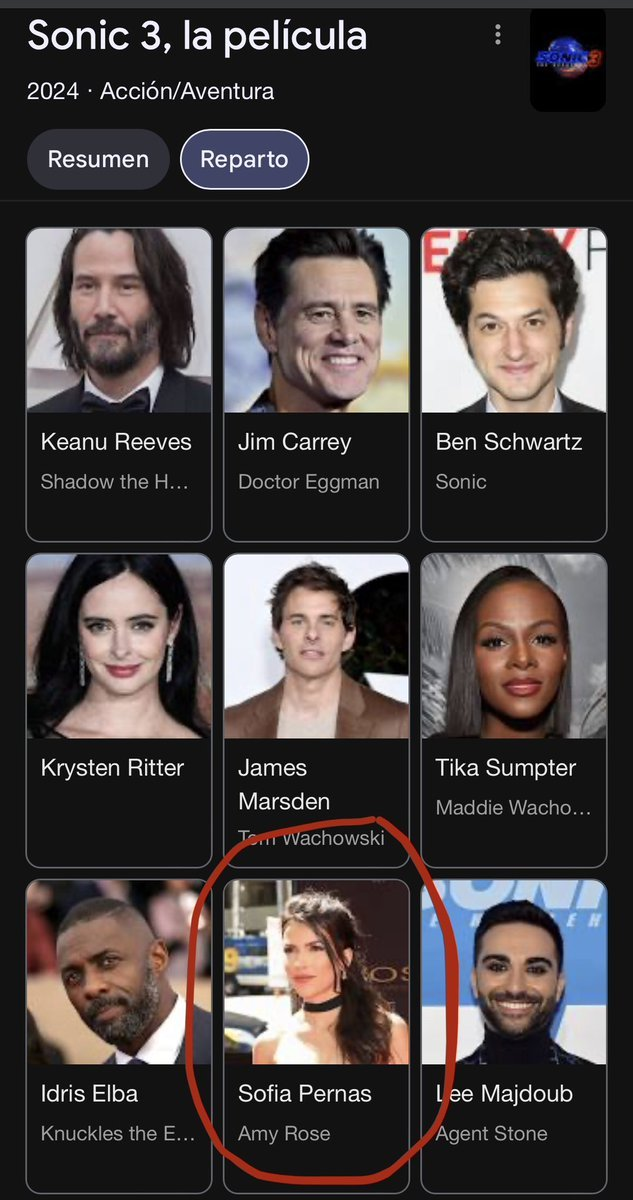This screenshot has height=1200, width=633.
Task: Open the Tika Sumpter cast card
Action: [x=513, y=709]
